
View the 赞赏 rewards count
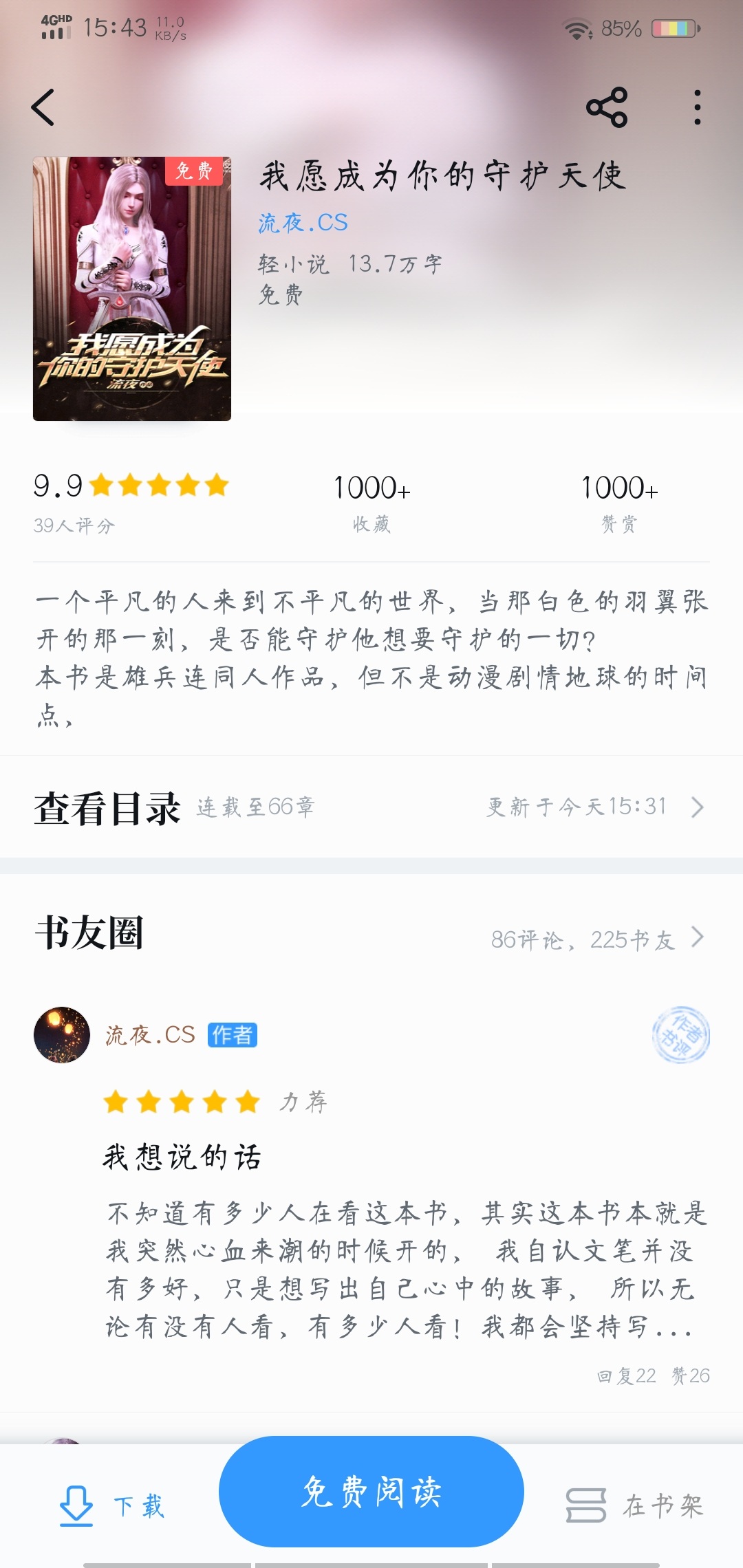click(619, 502)
